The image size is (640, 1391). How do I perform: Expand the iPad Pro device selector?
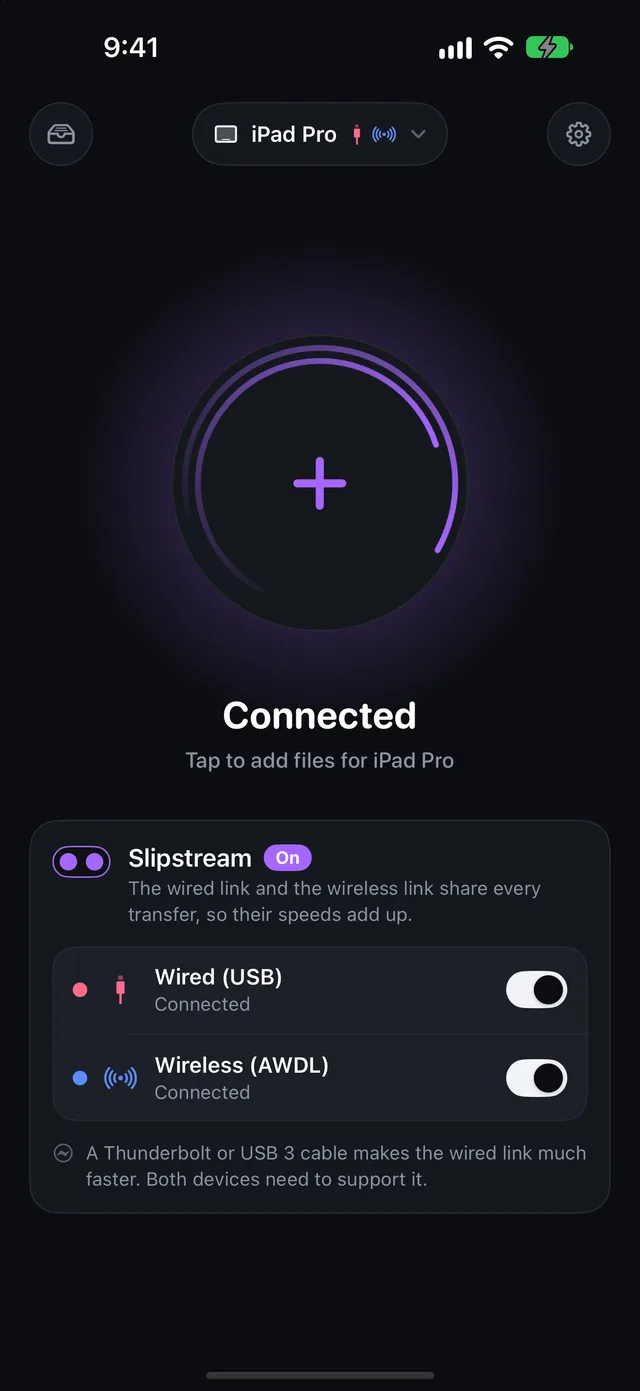(320, 134)
